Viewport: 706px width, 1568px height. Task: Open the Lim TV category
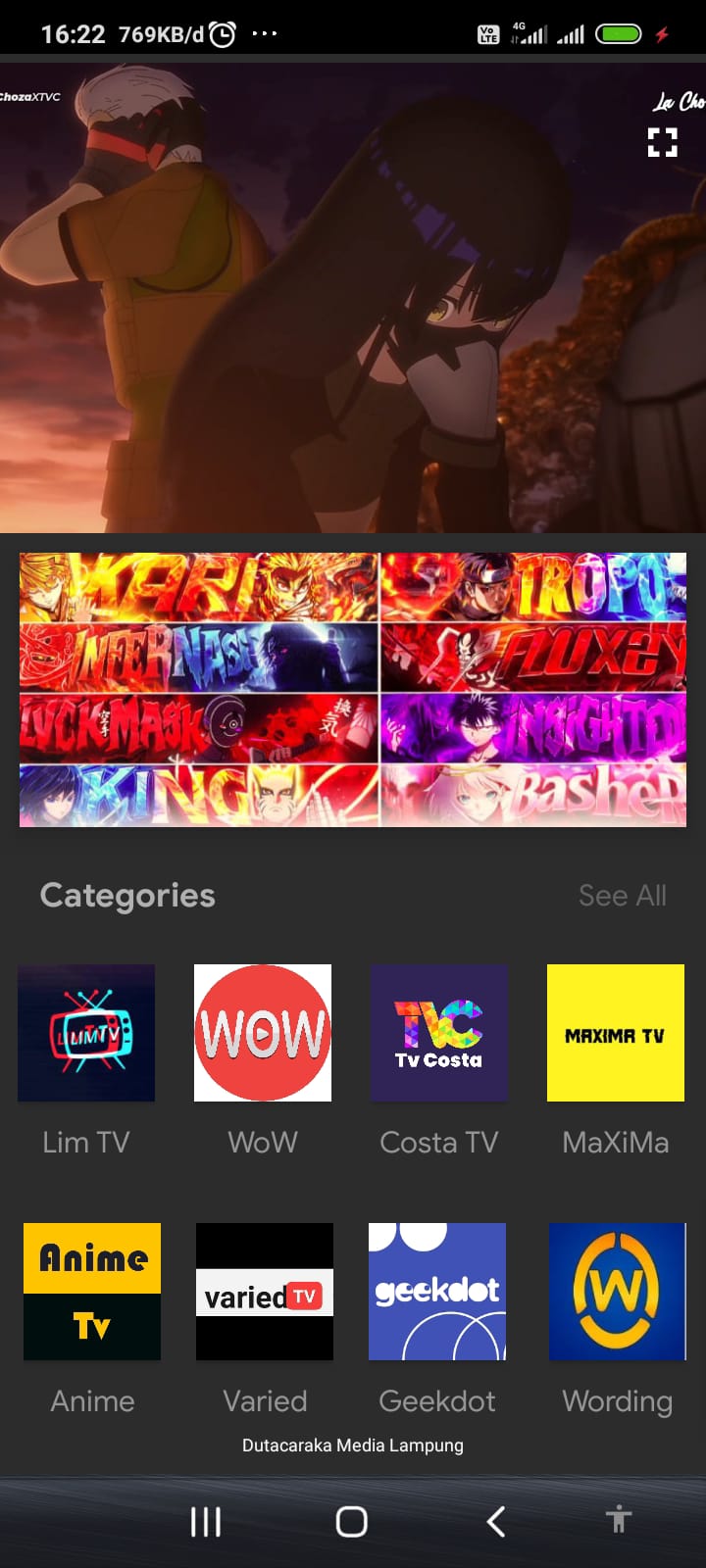tap(86, 1033)
